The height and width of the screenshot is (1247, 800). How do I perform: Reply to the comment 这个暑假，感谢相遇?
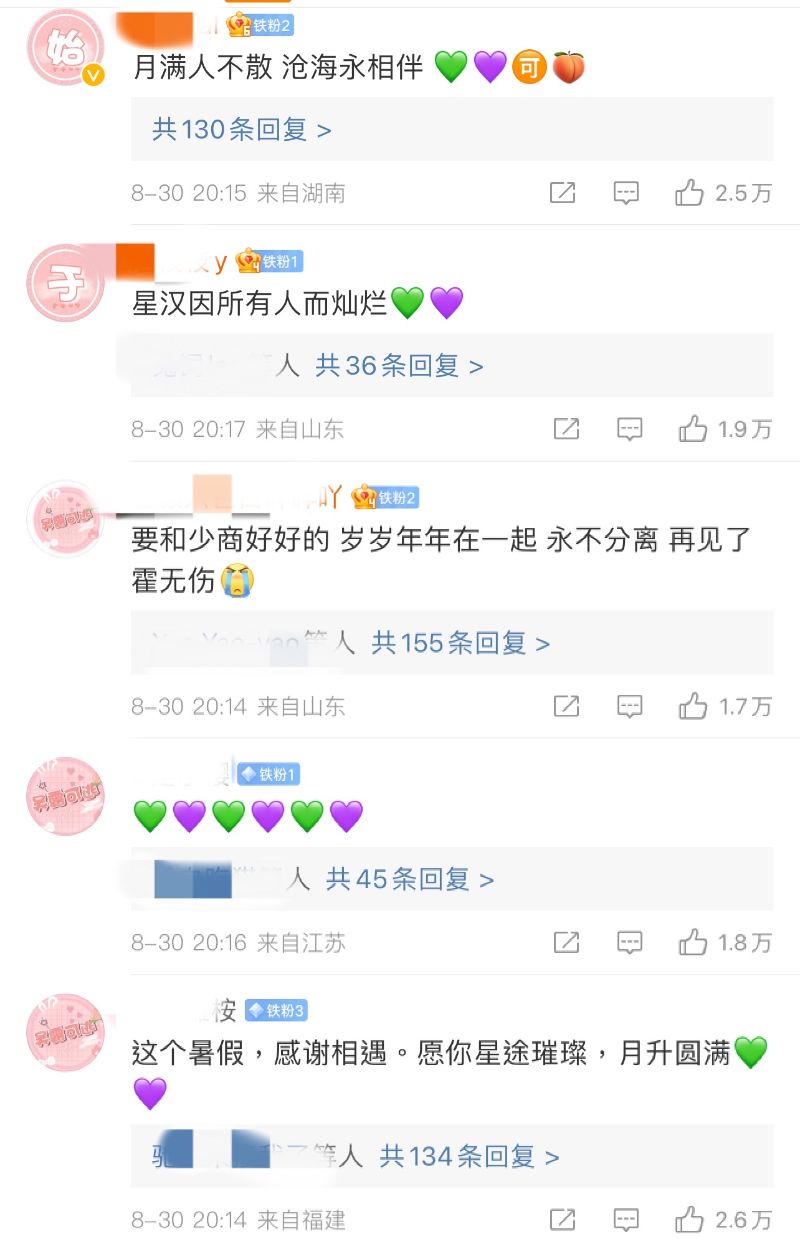click(x=626, y=1220)
